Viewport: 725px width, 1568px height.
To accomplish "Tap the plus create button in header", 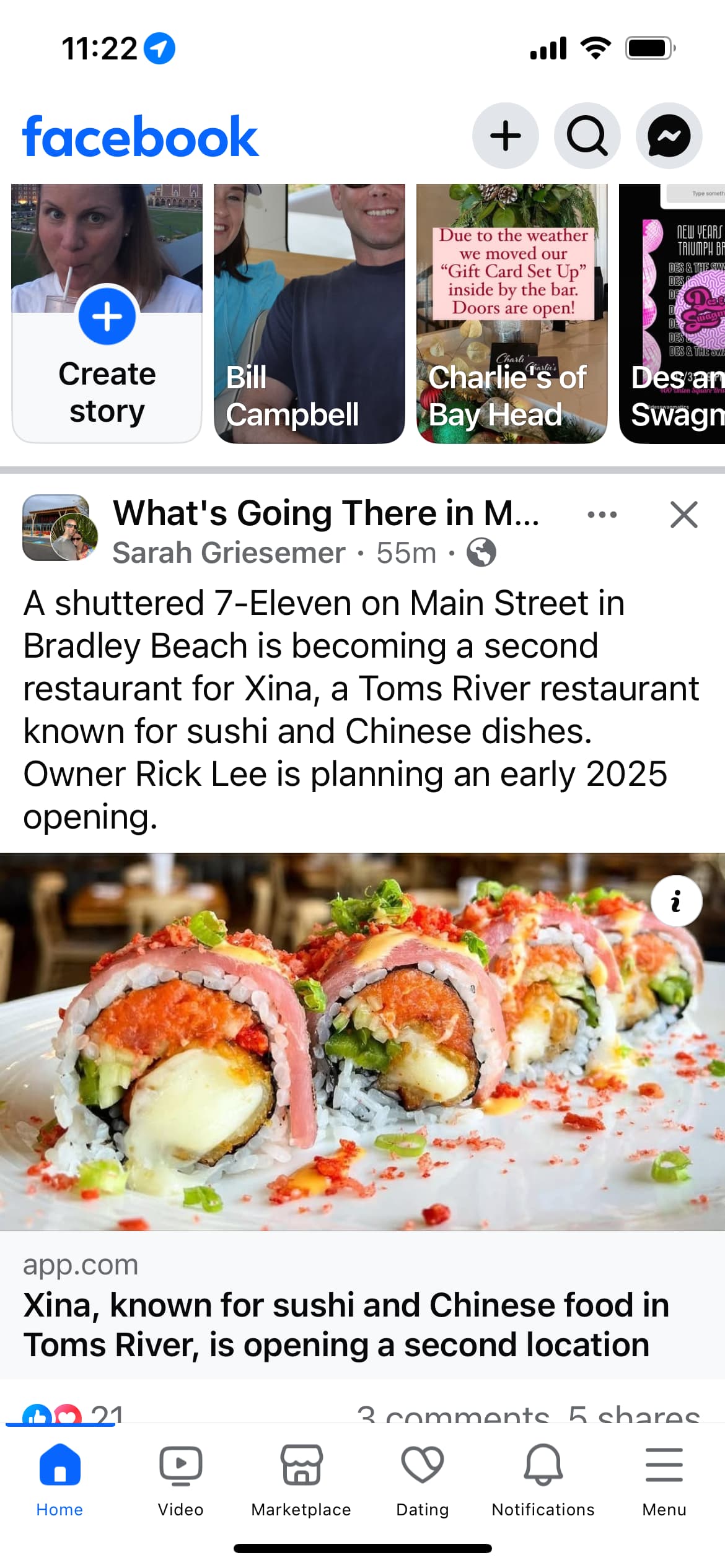I will 505,136.
